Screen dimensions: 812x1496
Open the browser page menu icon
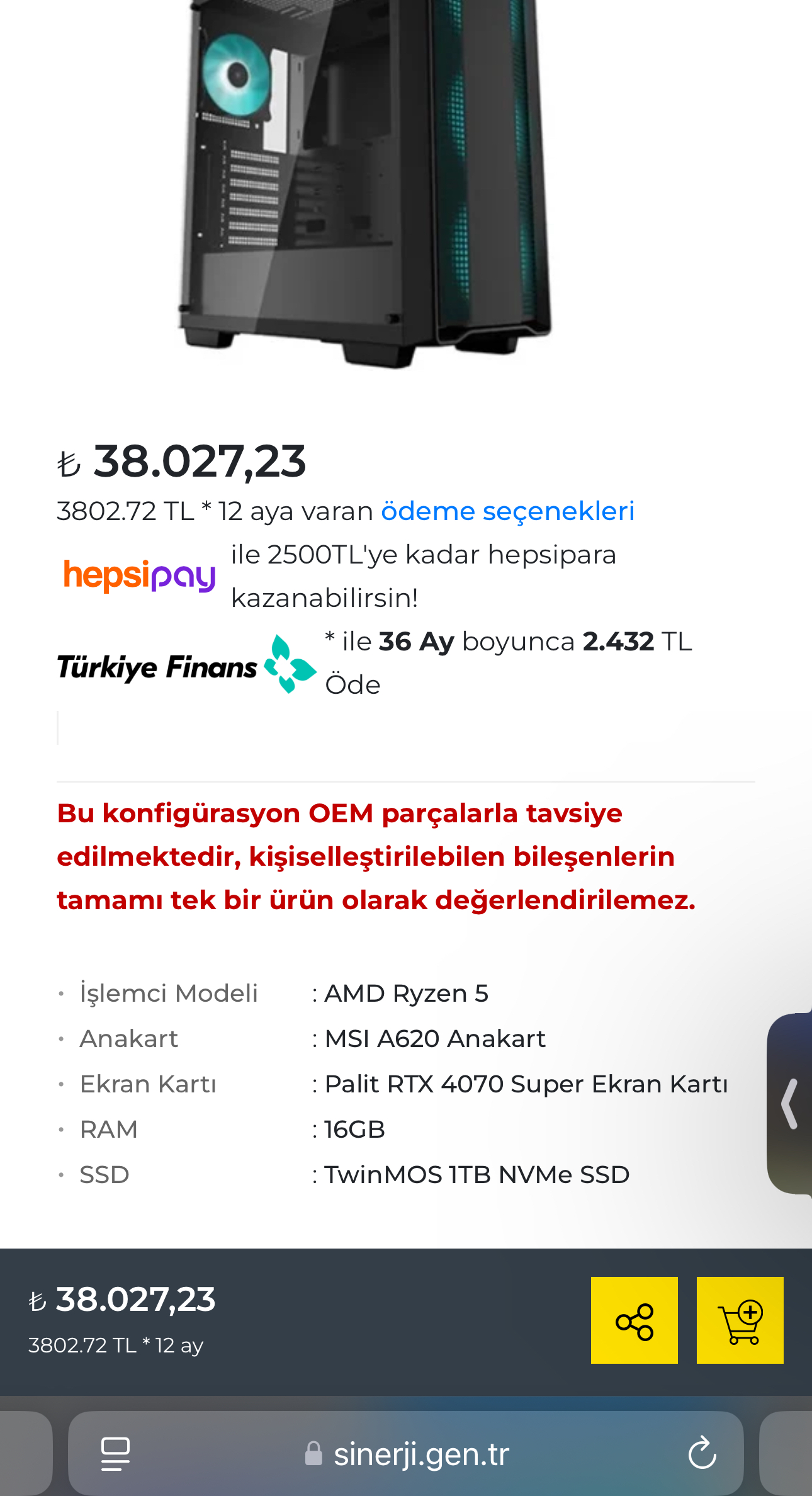click(x=116, y=1453)
